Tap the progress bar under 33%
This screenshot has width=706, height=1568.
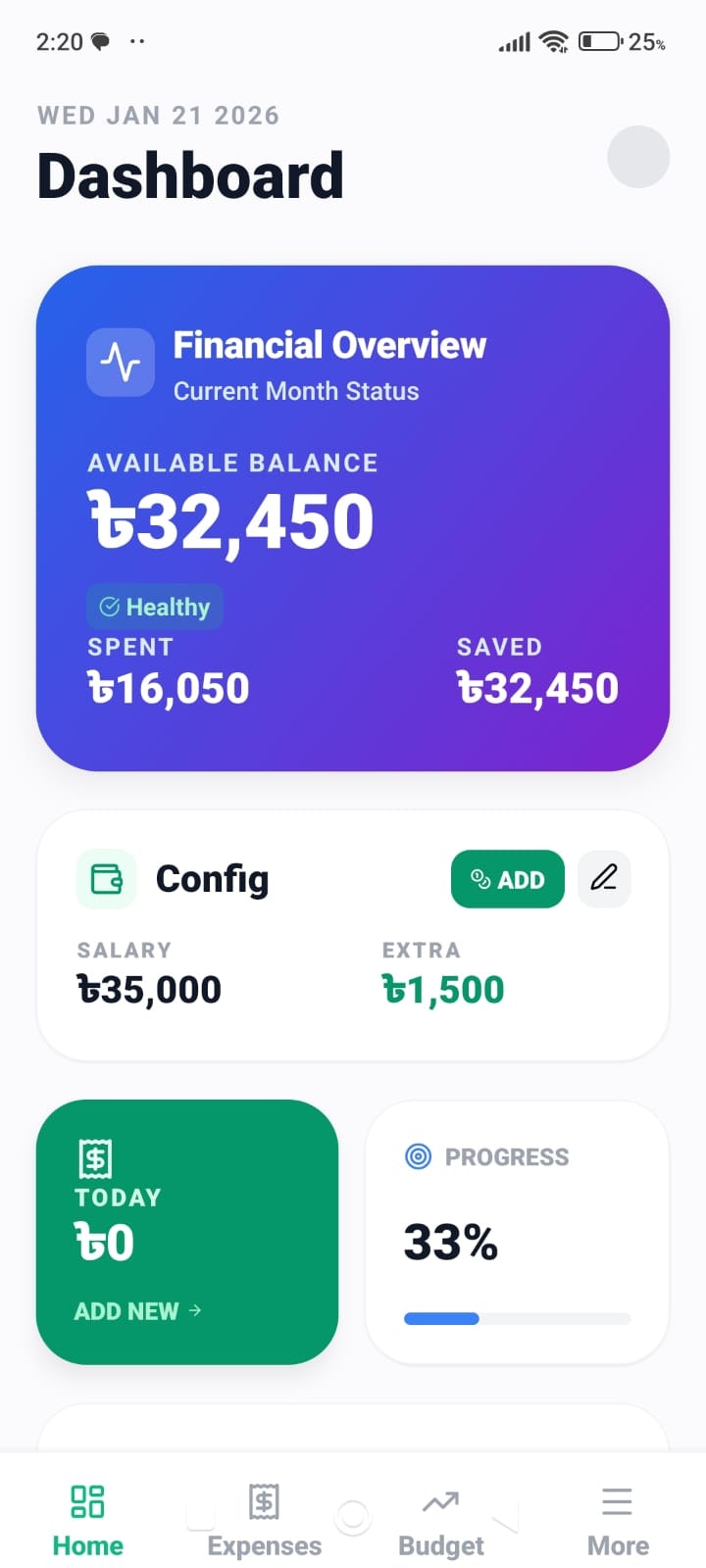[517, 1318]
